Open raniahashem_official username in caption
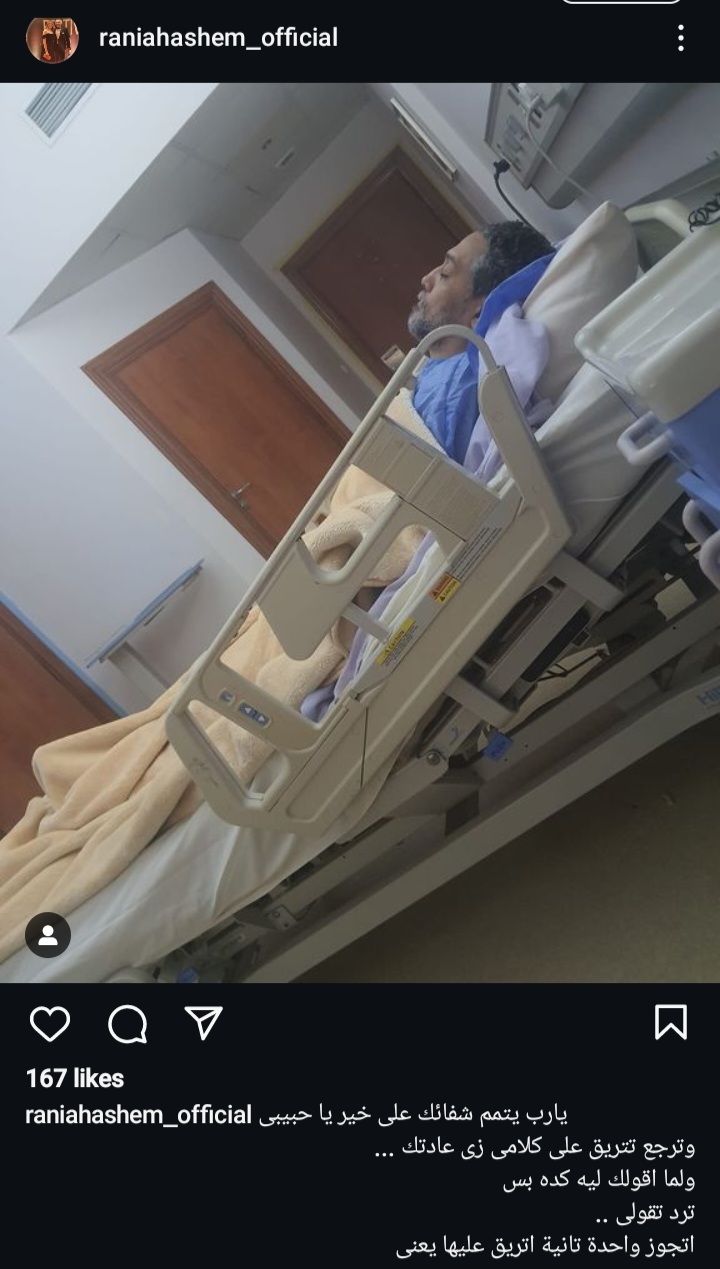This screenshot has height=1269, width=720. tap(137, 1116)
